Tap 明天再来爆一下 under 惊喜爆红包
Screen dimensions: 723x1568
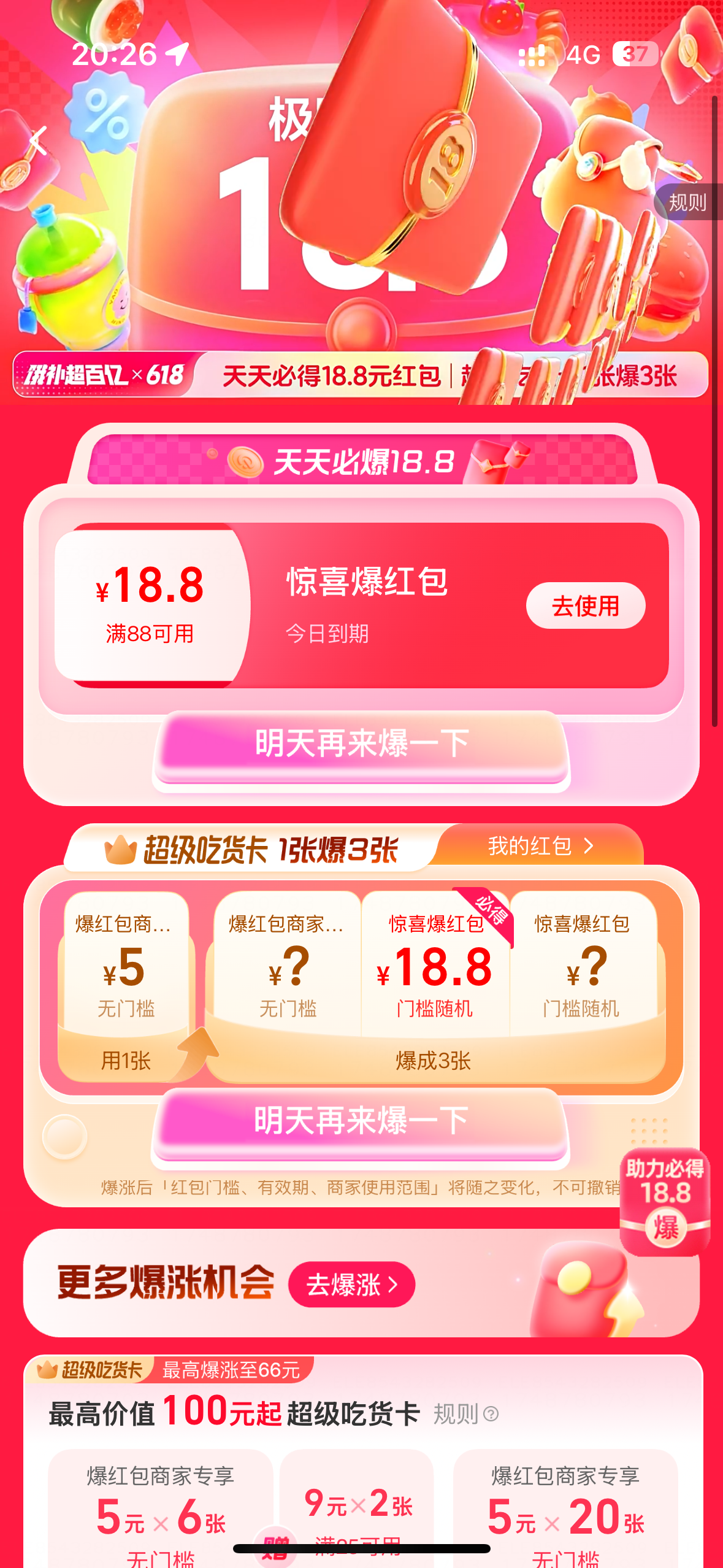(361, 744)
